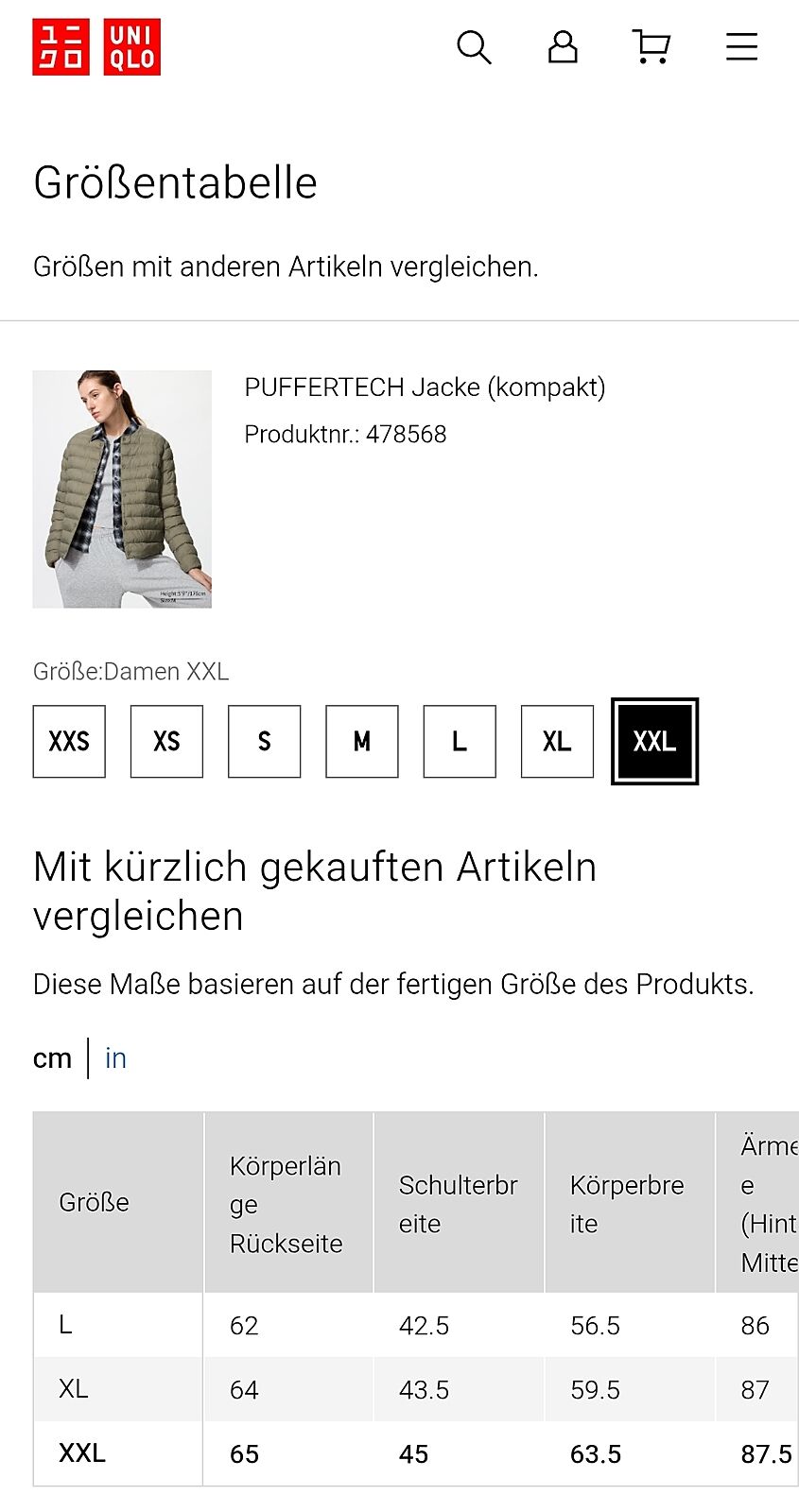This screenshot has height=1512, width=799.
Task: Choose size M
Action: 362,742
